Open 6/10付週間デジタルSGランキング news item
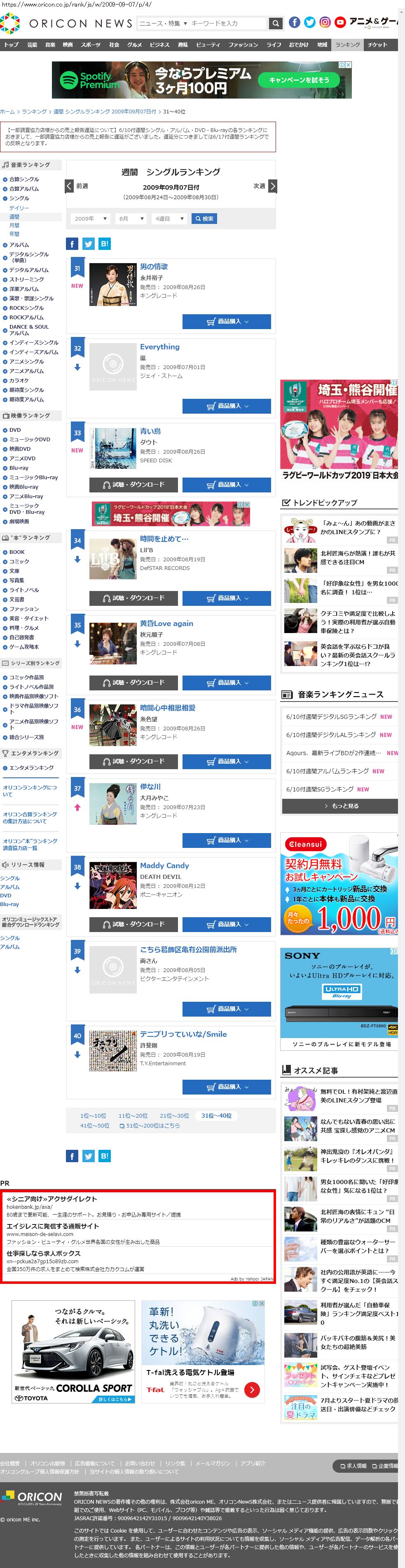This screenshot has width=405, height=1568. tap(331, 716)
